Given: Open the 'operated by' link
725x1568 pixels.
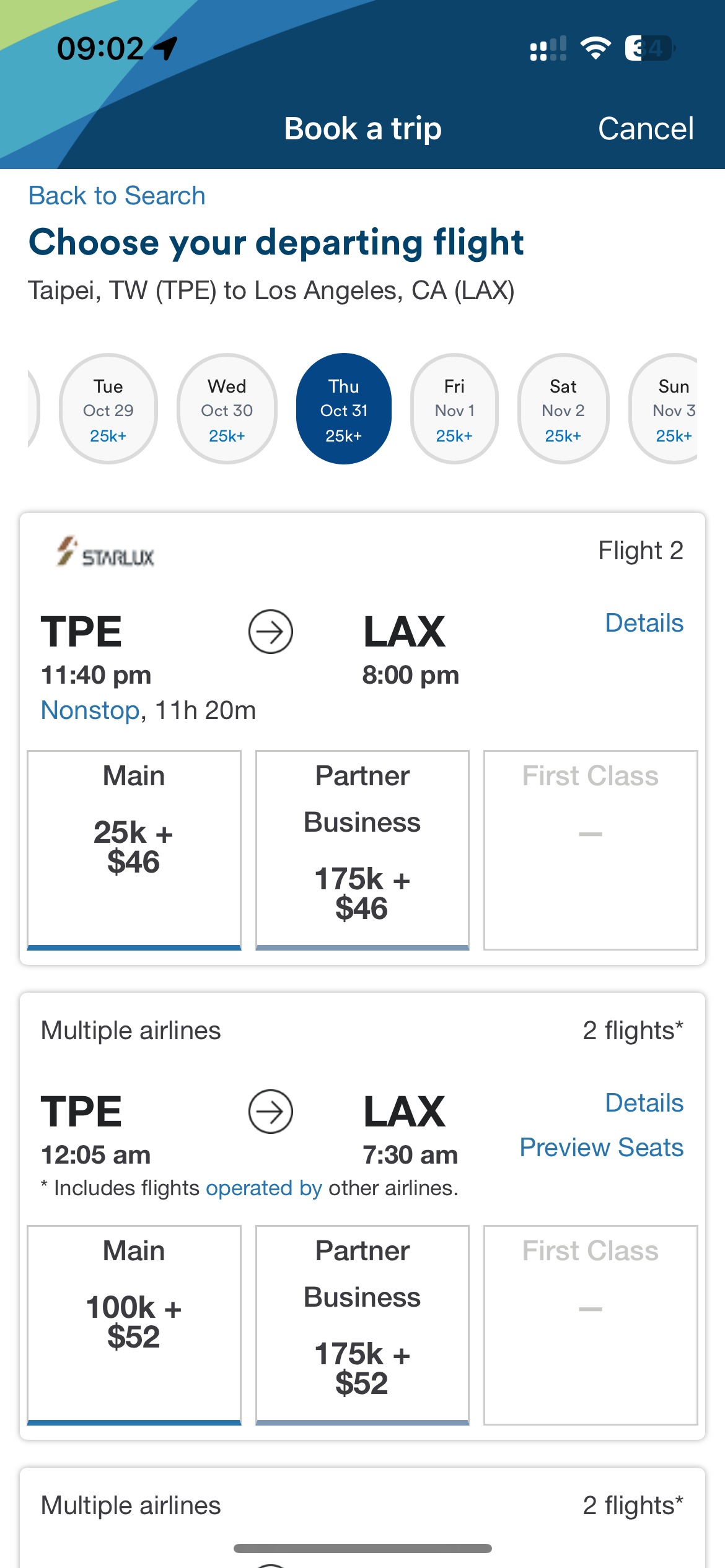Looking at the screenshot, I should [x=264, y=1188].
